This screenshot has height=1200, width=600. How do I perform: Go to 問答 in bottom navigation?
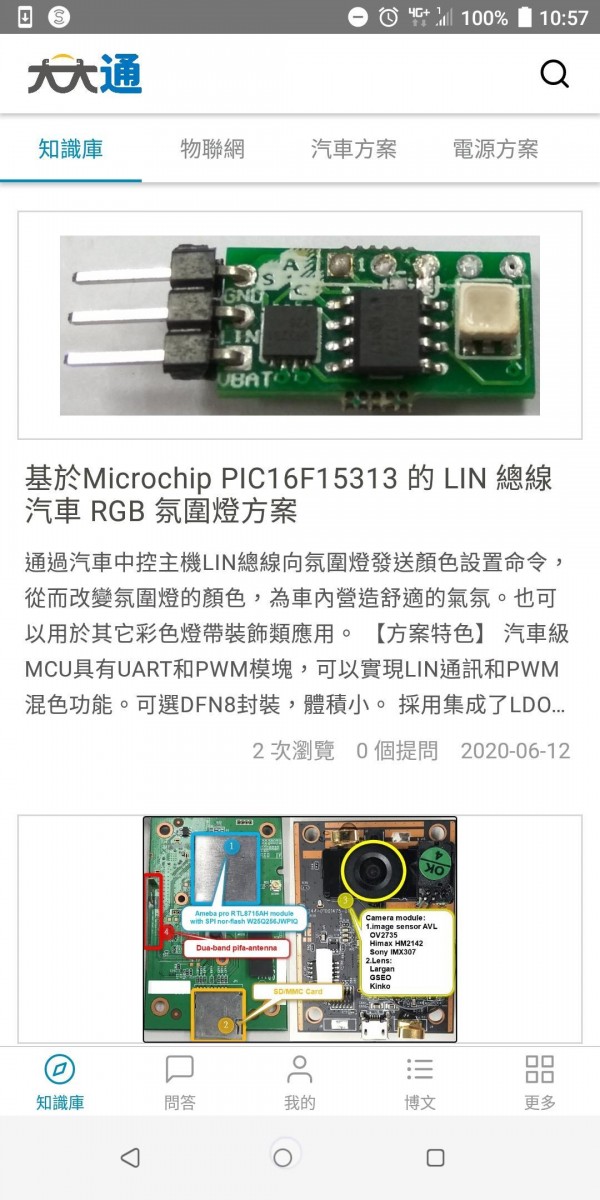(x=180, y=1082)
